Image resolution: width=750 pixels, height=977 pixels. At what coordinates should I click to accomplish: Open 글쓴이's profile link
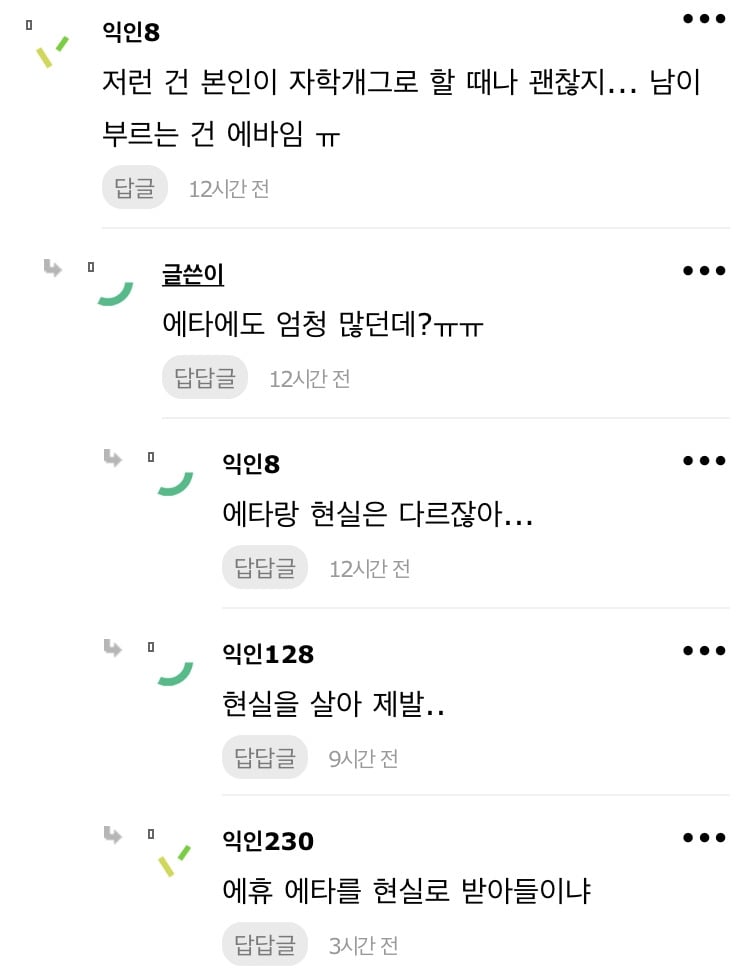[x=193, y=273]
